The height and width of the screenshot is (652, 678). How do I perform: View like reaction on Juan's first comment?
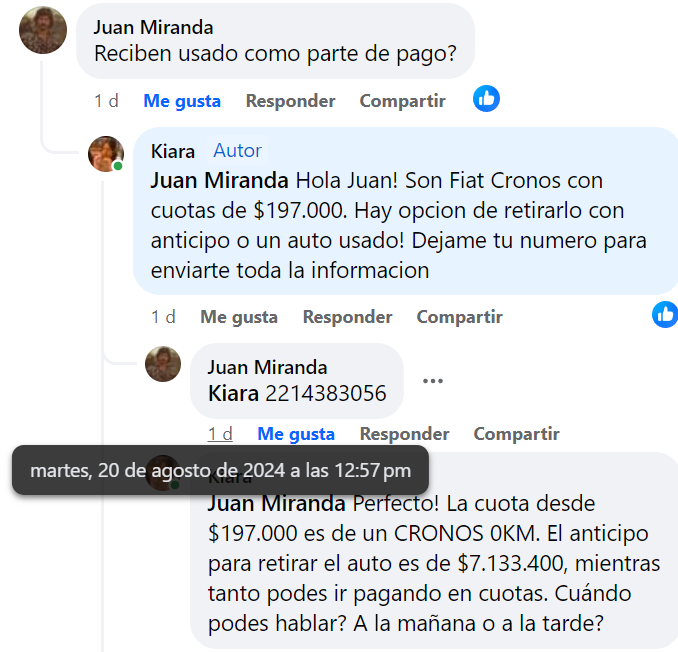(x=486, y=99)
